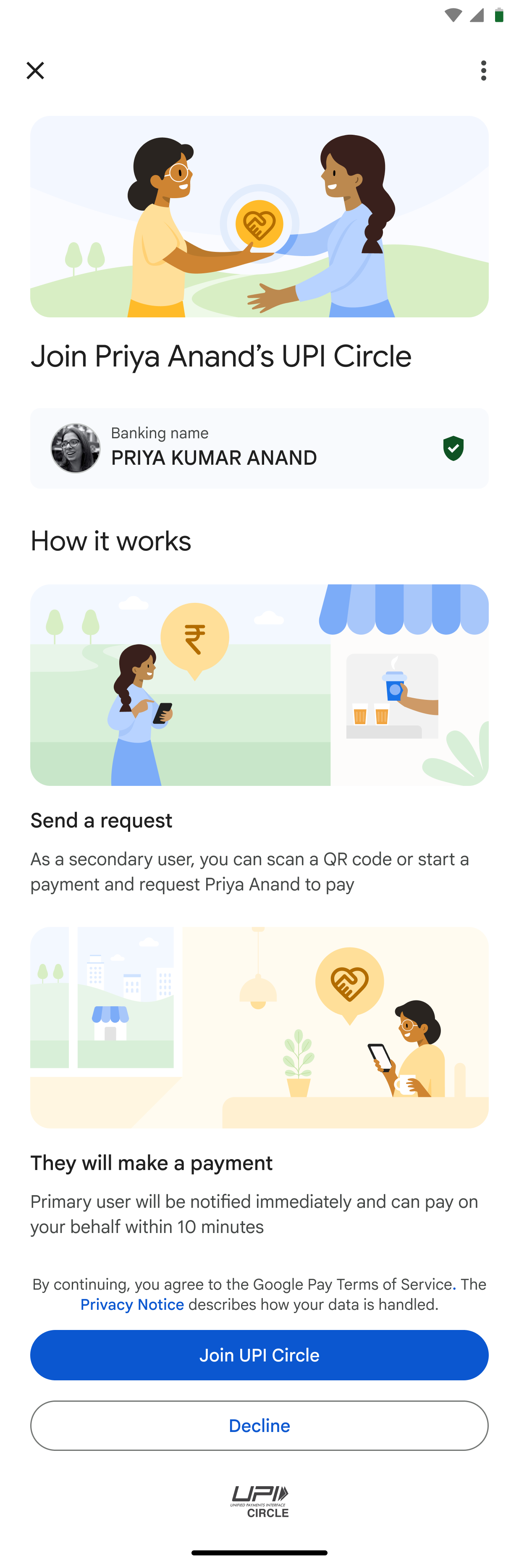Decline the UPI Circle invitation
This screenshot has height=1568, width=519.
(x=259, y=1426)
